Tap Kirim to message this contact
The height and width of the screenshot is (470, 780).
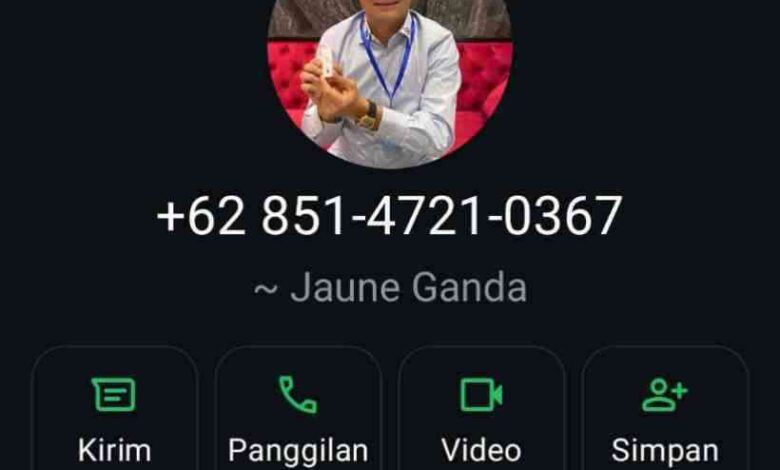[114, 415]
